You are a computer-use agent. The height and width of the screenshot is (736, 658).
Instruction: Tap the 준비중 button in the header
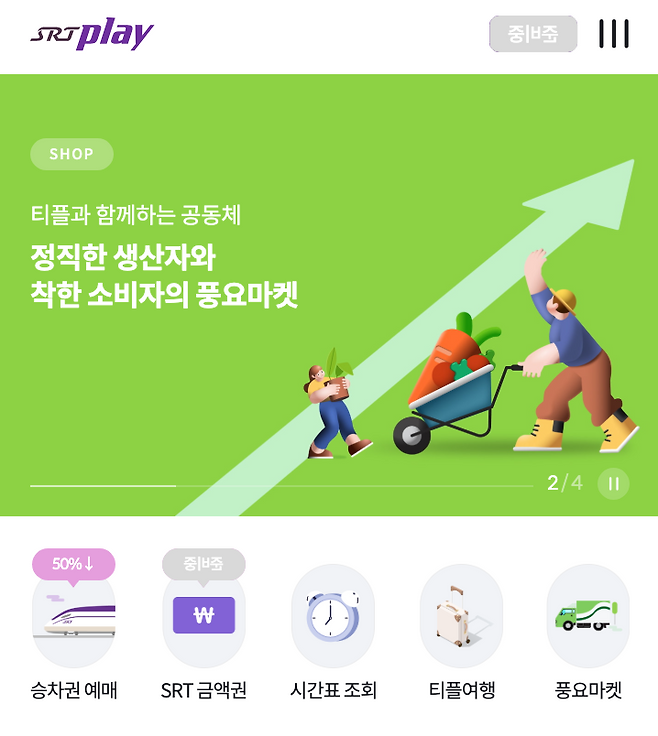(x=534, y=34)
